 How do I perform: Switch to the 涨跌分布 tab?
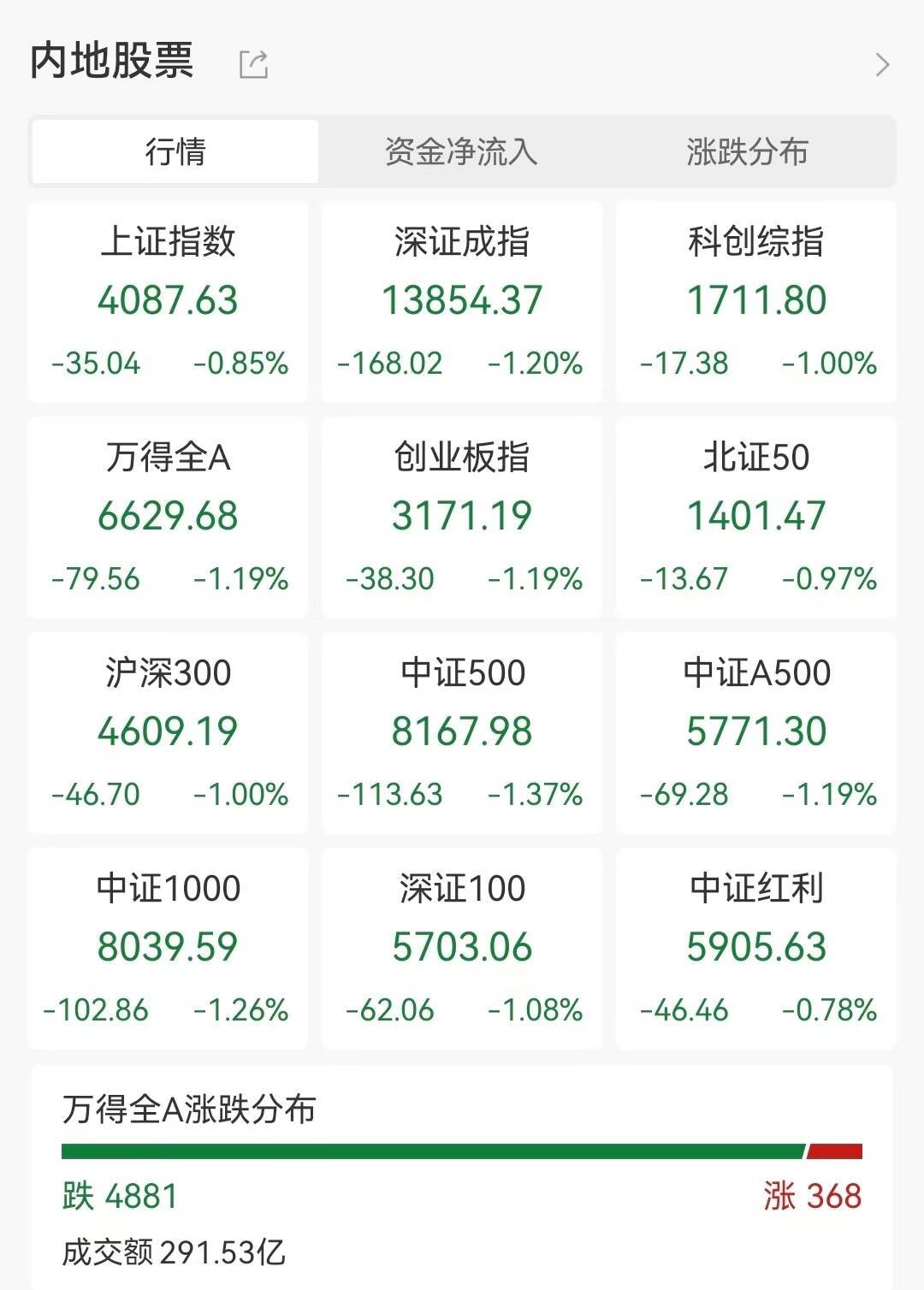coord(747,152)
